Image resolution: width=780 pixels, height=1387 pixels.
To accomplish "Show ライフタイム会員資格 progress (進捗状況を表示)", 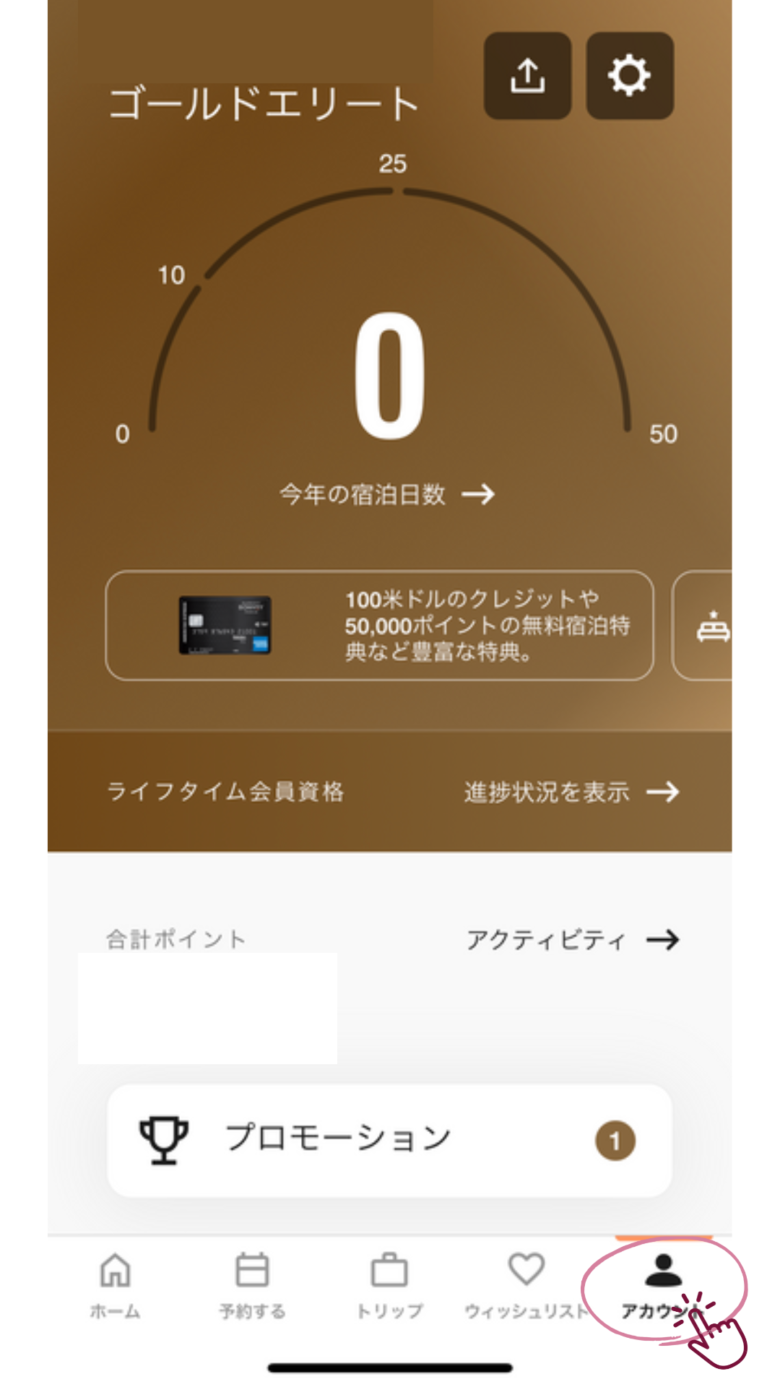I will (571, 792).
